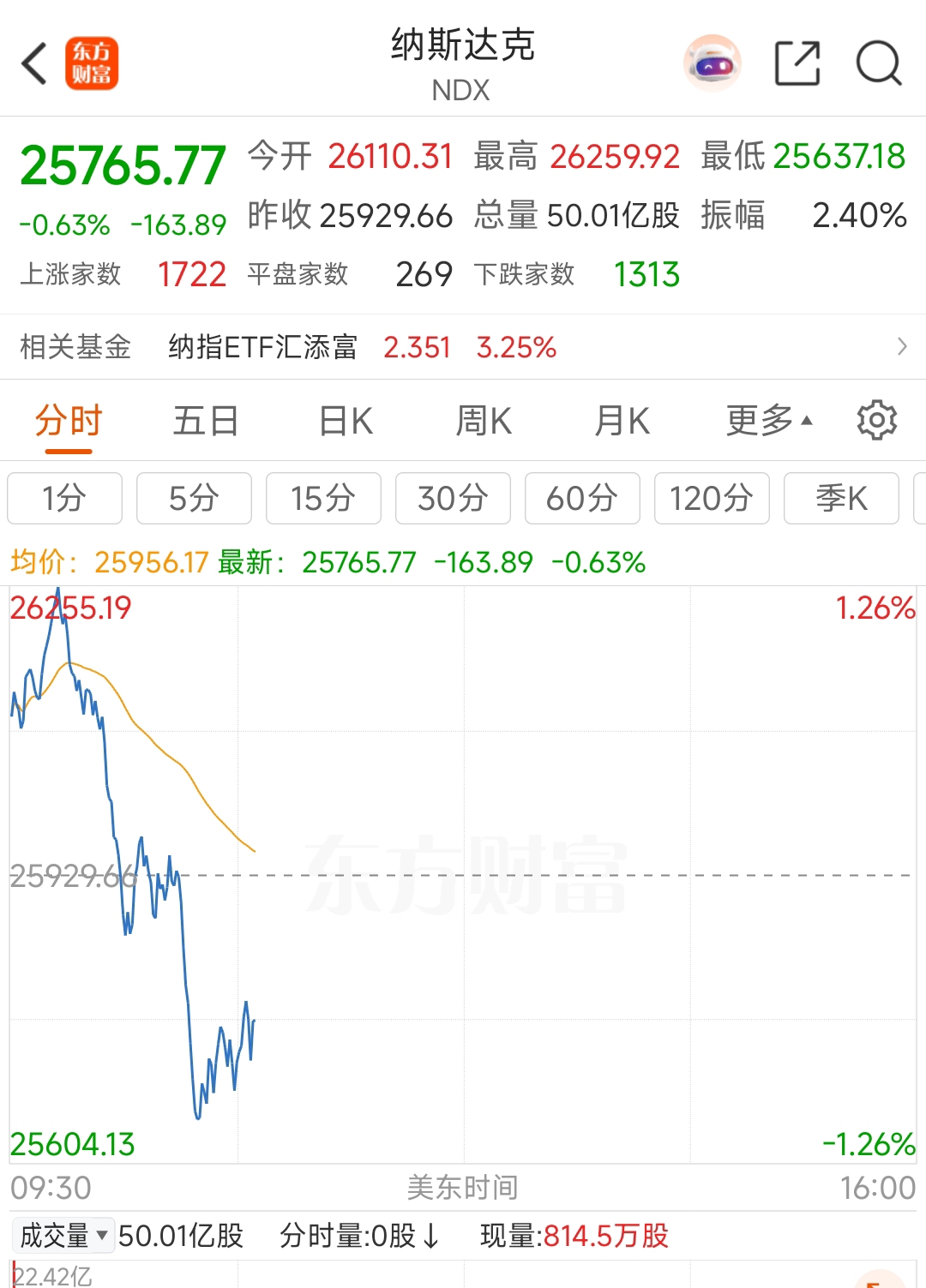Switch to the 月K chart tab
This screenshot has width=926, height=1288.
[x=622, y=421]
